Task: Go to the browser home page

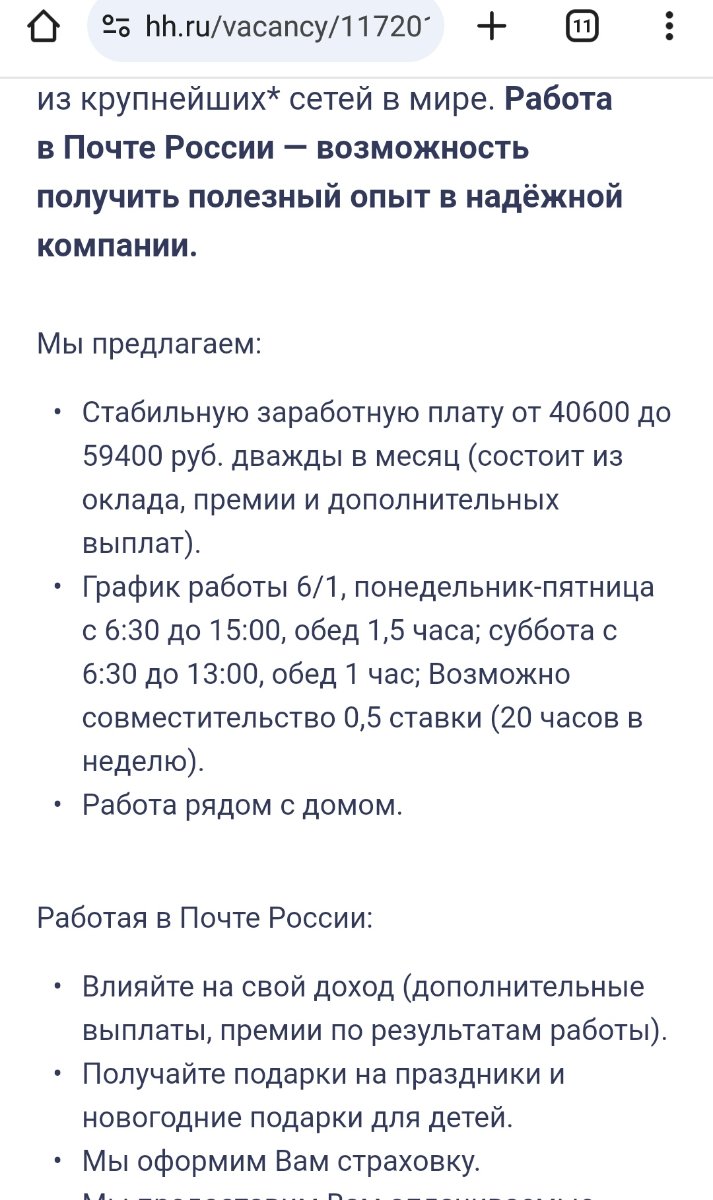Action: [x=42, y=27]
